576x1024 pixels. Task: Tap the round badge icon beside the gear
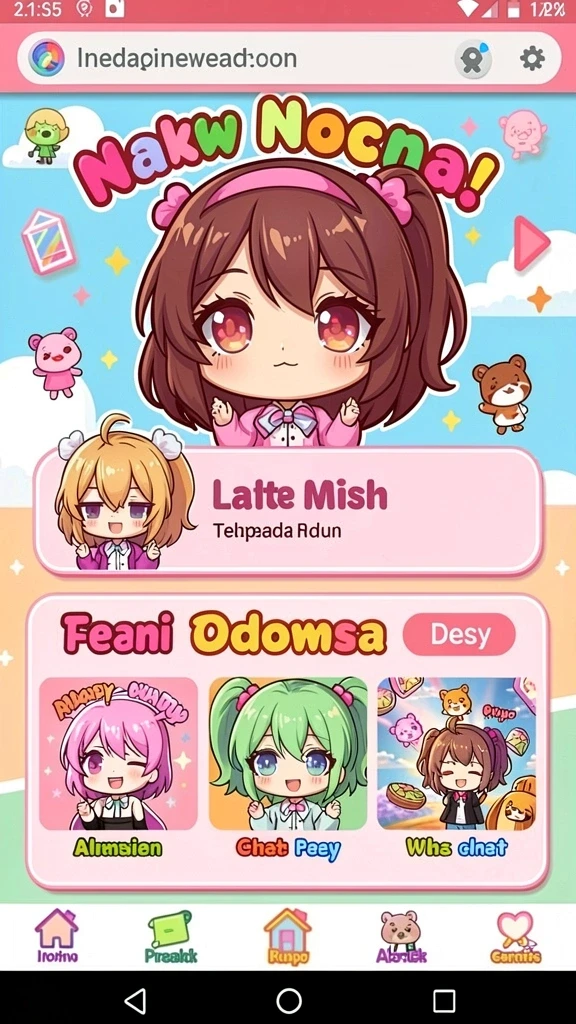pos(473,59)
